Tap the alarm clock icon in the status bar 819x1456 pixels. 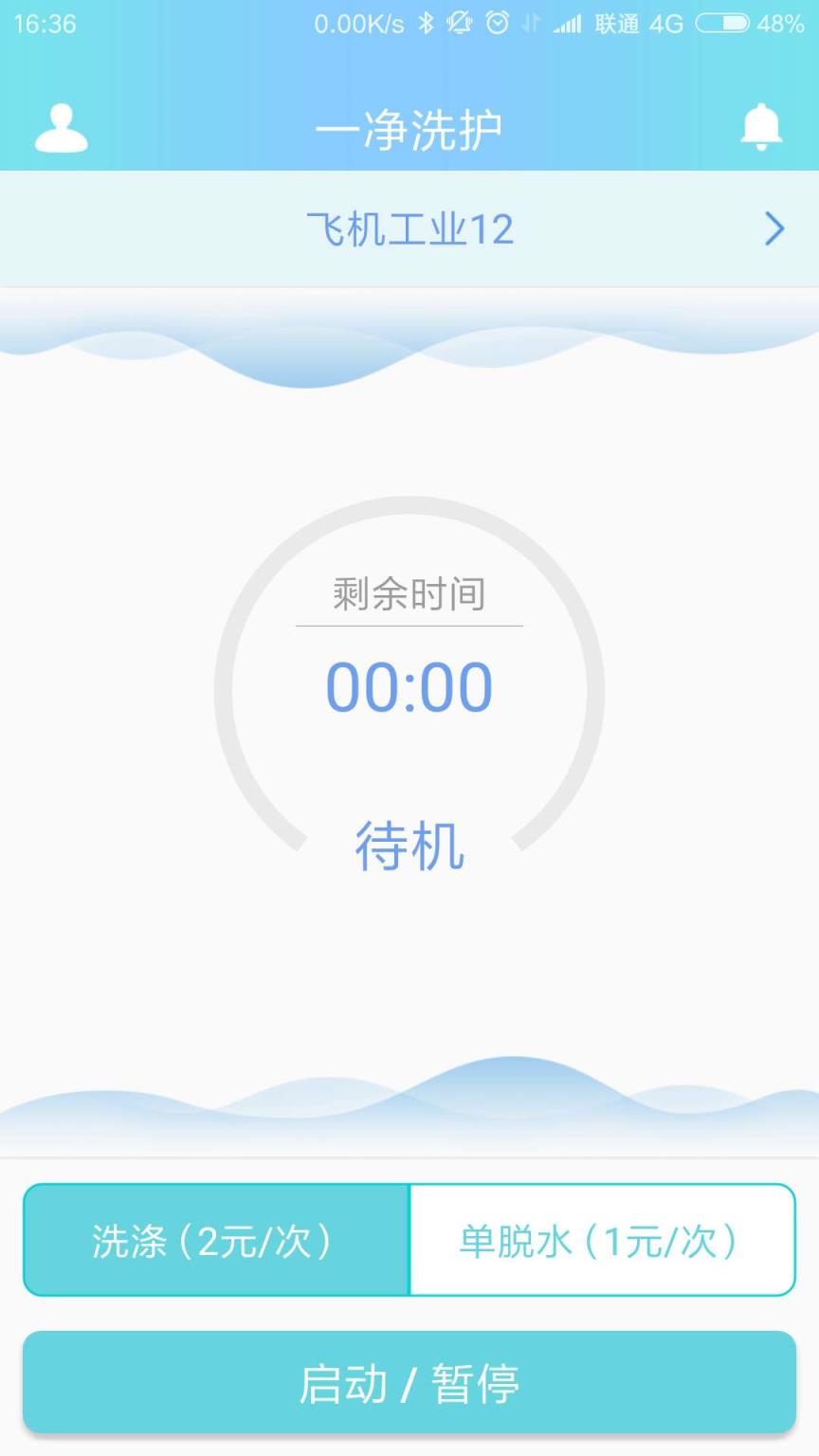tap(495, 22)
